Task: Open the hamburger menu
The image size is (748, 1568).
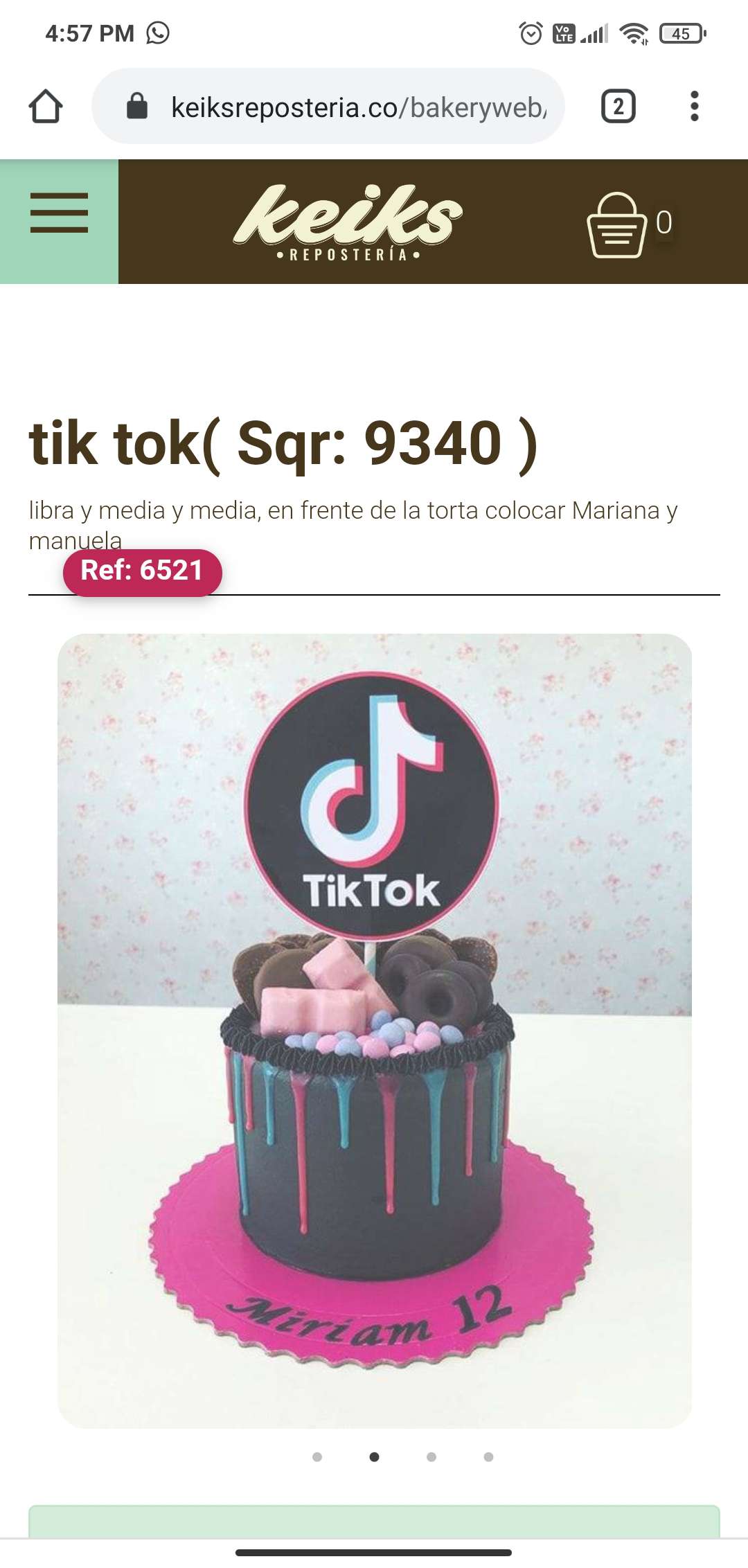Action: (59, 213)
